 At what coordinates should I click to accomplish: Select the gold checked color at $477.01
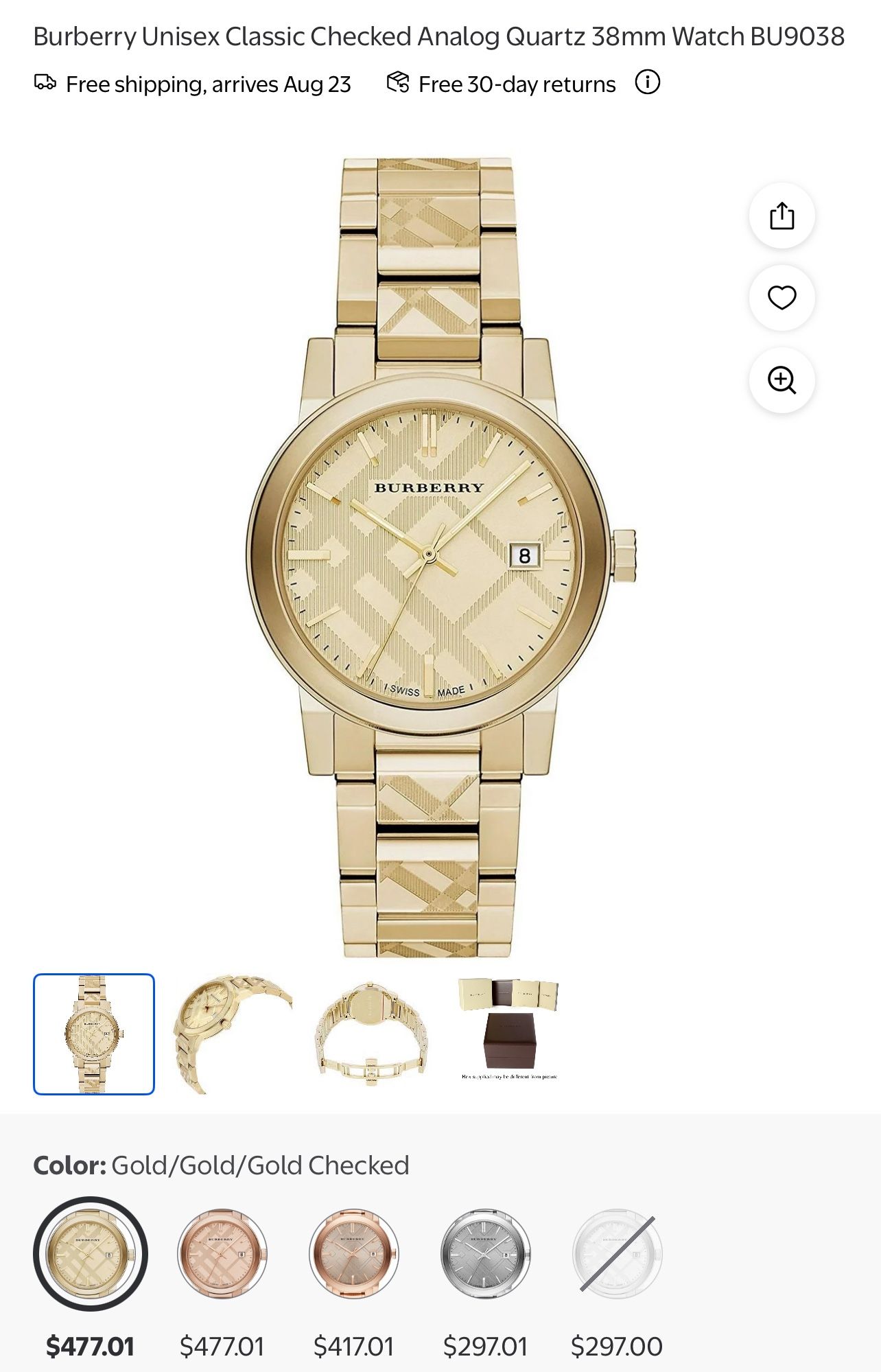91,1254
